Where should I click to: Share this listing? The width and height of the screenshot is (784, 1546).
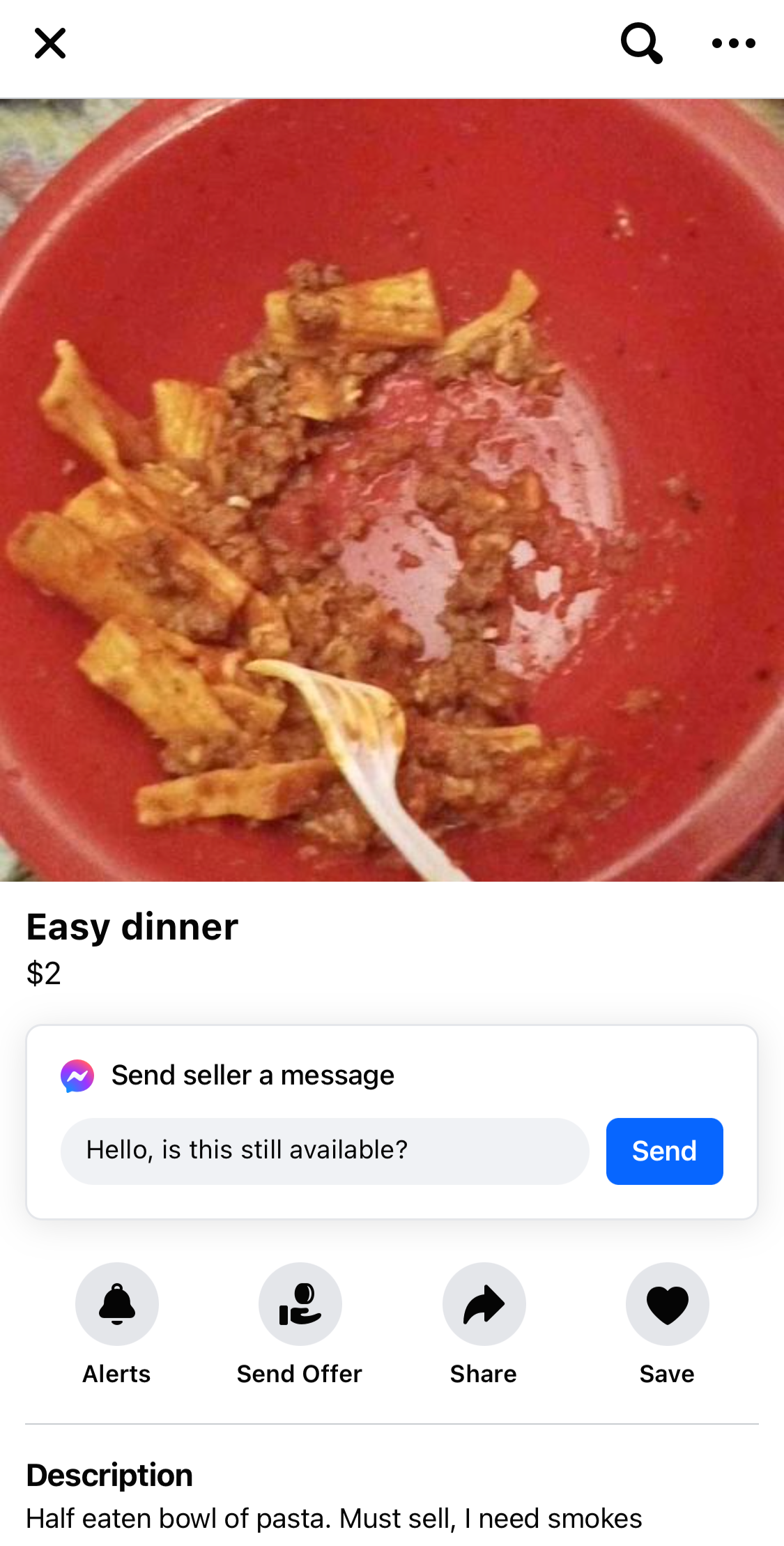click(484, 1304)
